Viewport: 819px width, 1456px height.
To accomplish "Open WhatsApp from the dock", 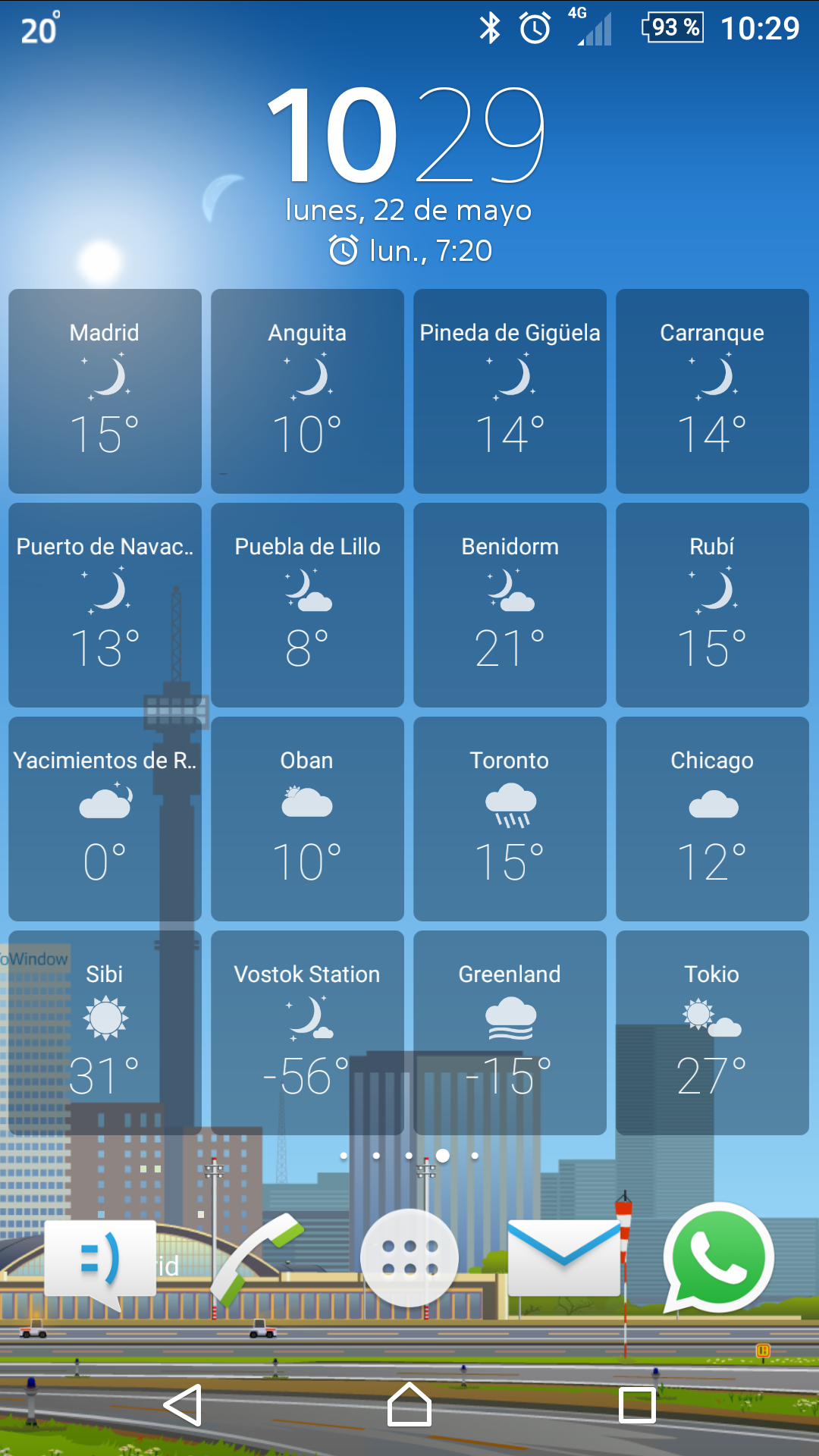I will [718, 1257].
